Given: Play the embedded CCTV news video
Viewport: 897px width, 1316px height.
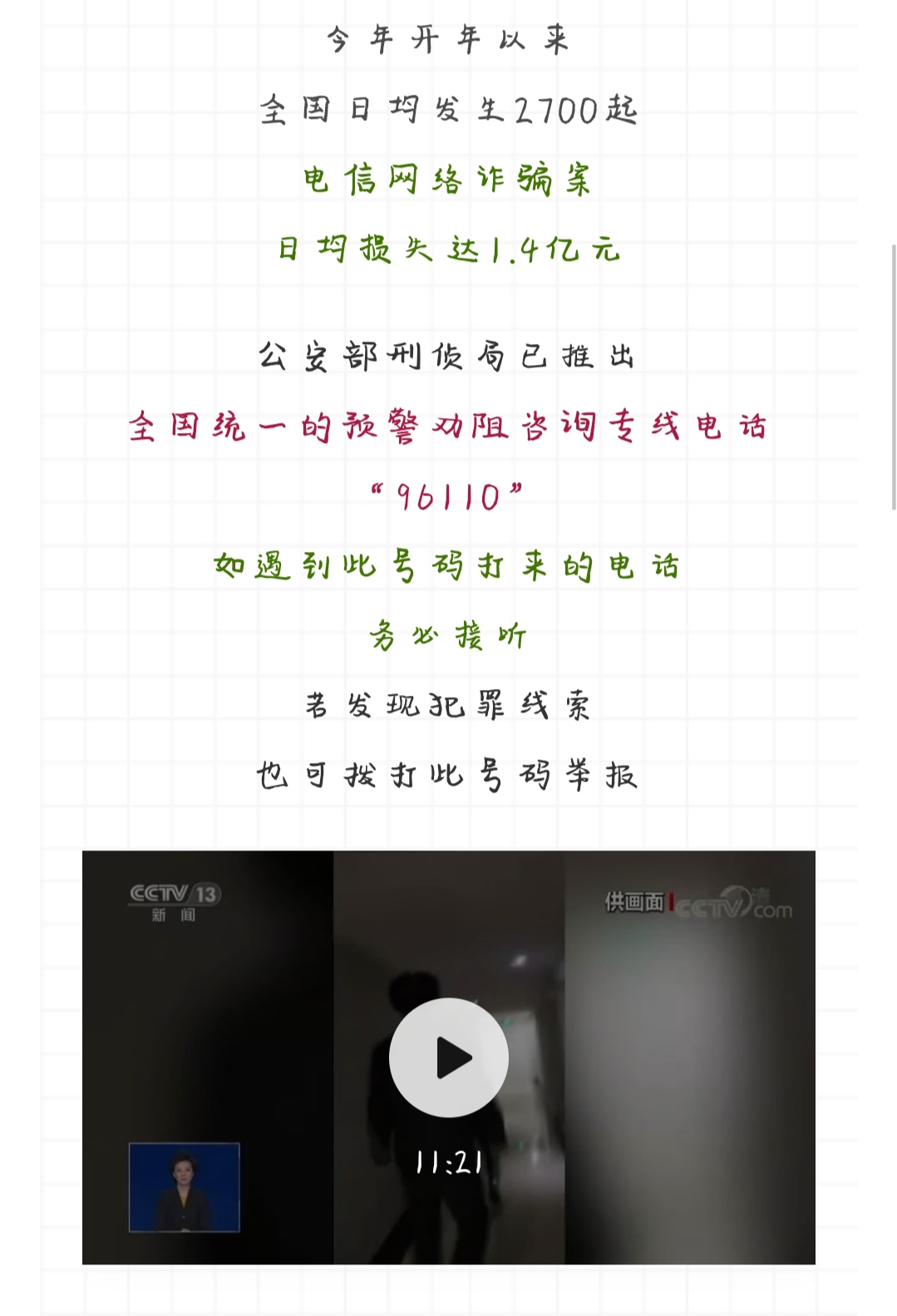Looking at the screenshot, I should (449, 1057).
